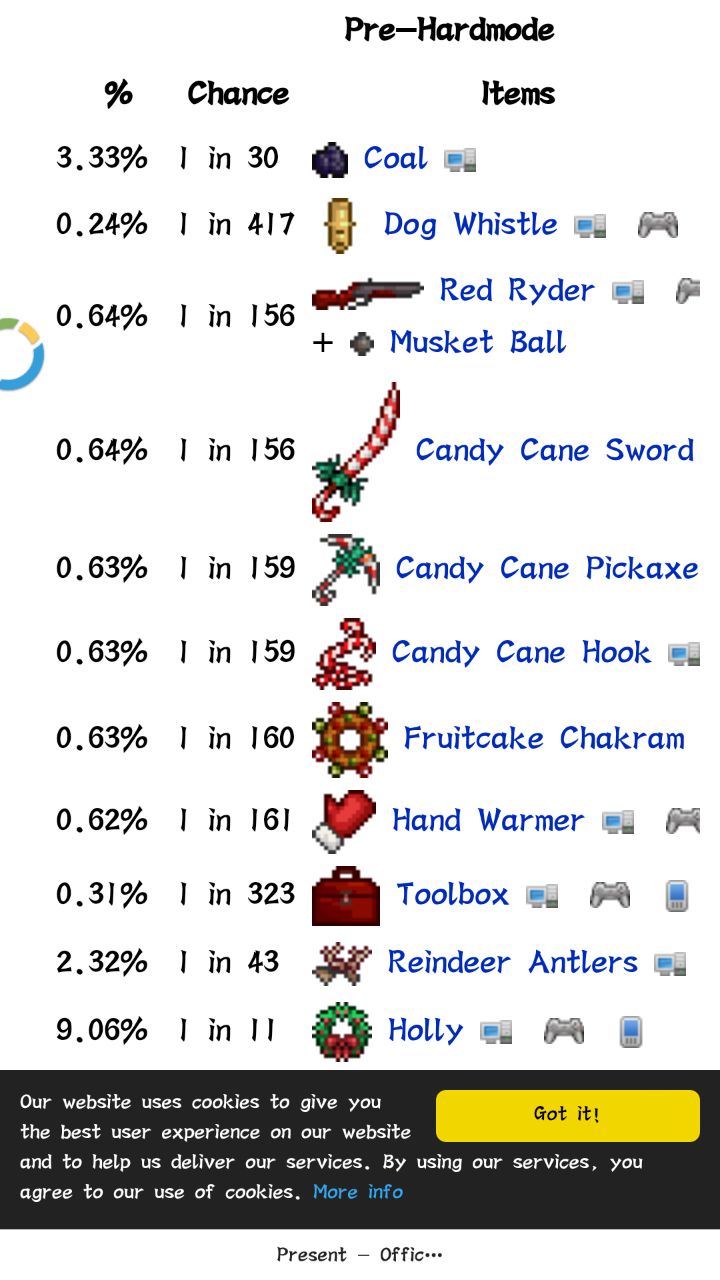The height and width of the screenshot is (1280, 720).
Task: Follow the Red Ryder link
Action: [517, 290]
